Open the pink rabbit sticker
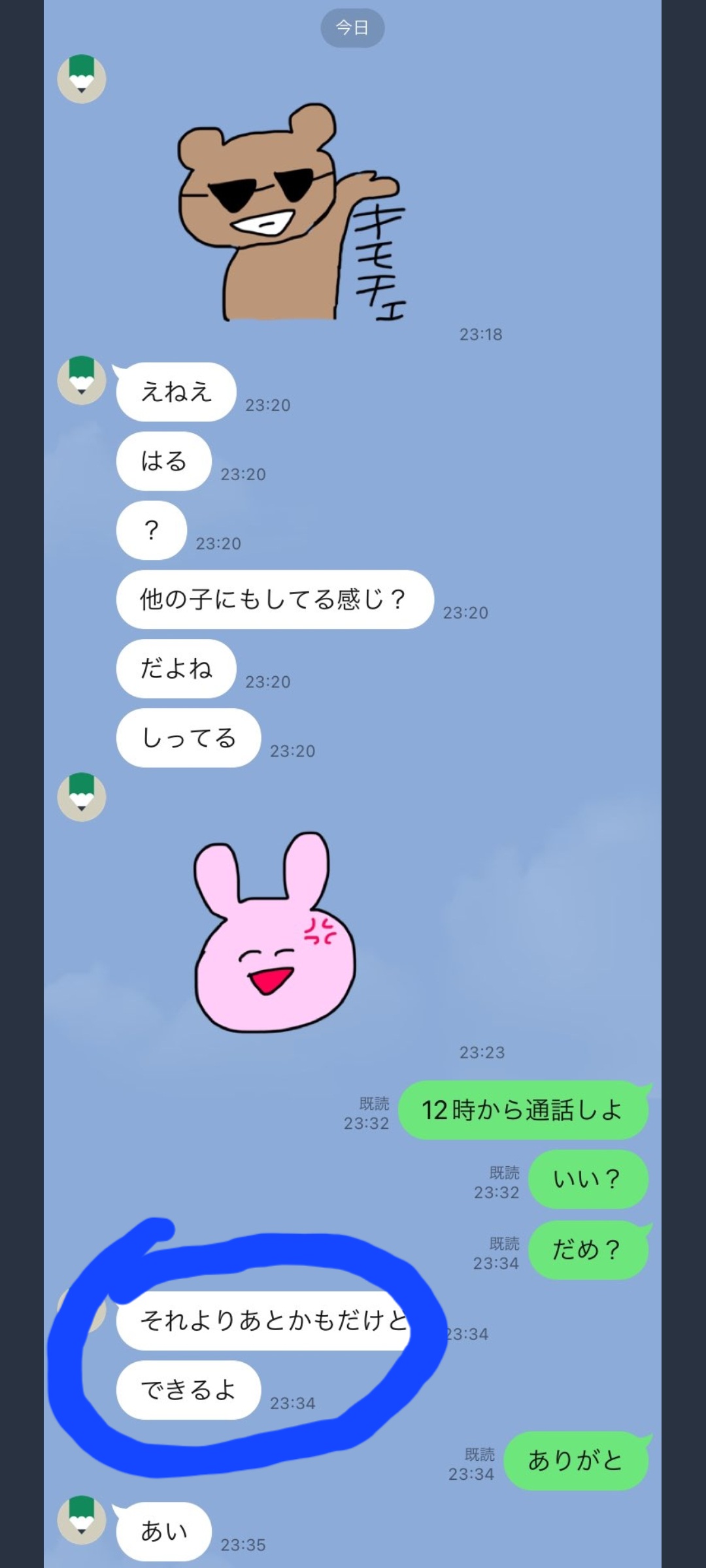 pyautogui.click(x=275, y=932)
